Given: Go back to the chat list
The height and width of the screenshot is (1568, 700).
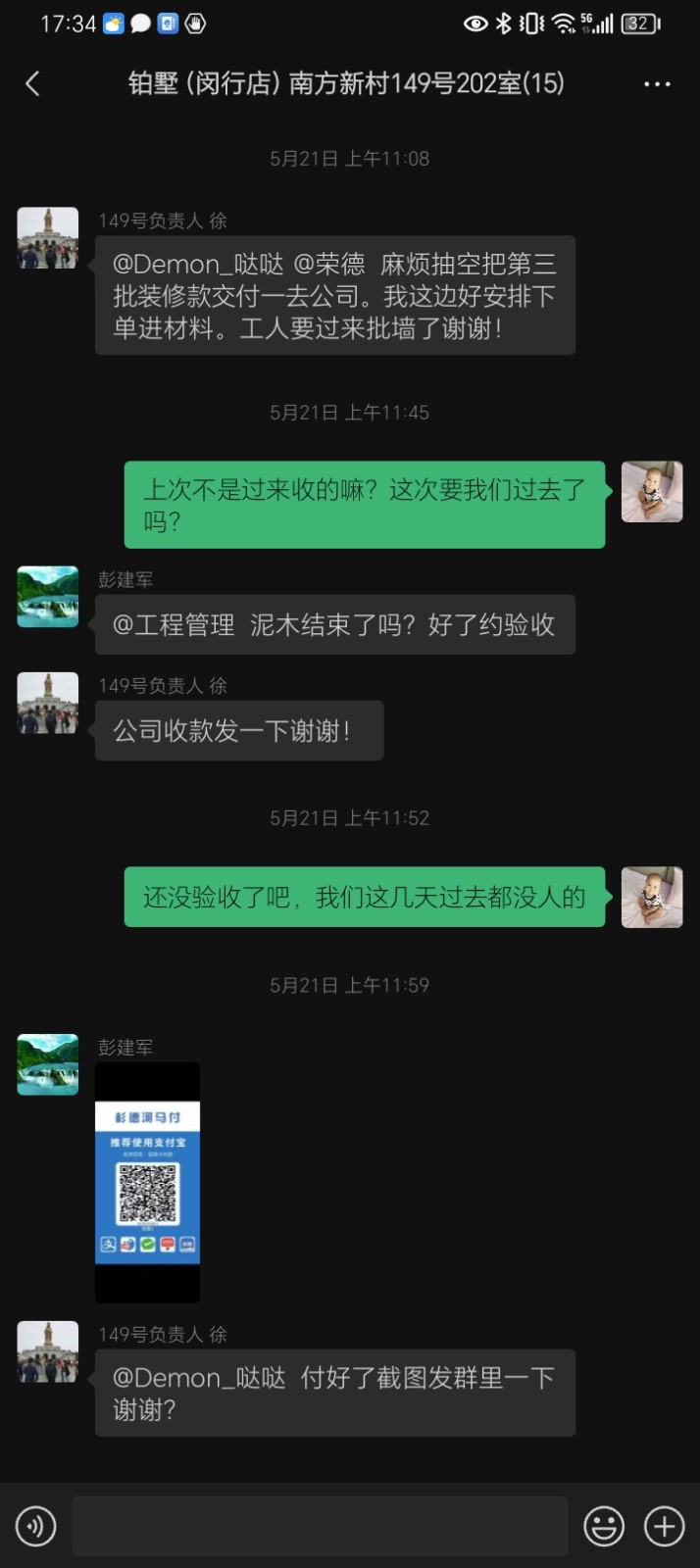Looking at the screenshot, I should [32, 84].
